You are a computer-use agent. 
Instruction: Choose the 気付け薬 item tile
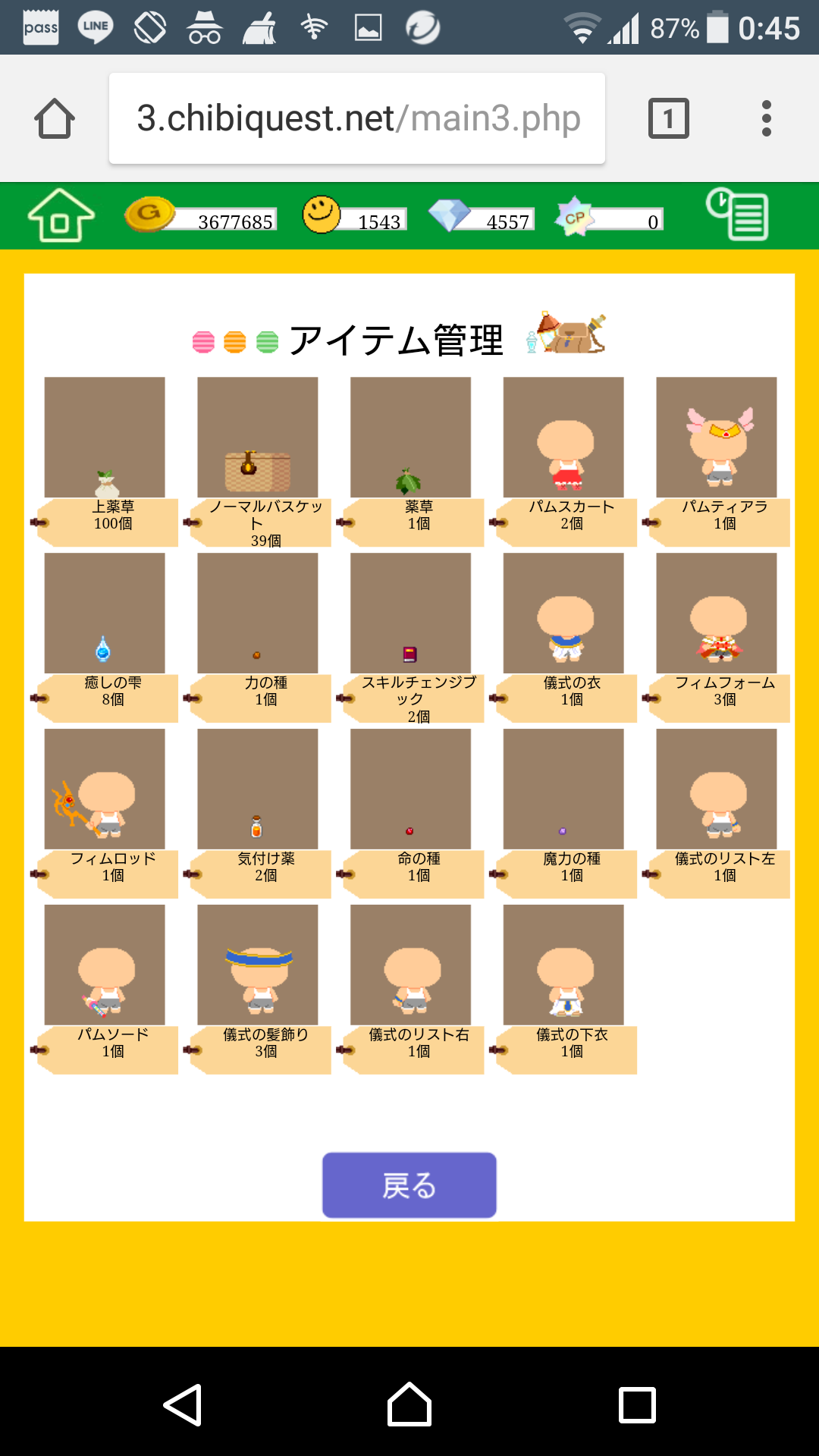[258, 789]
